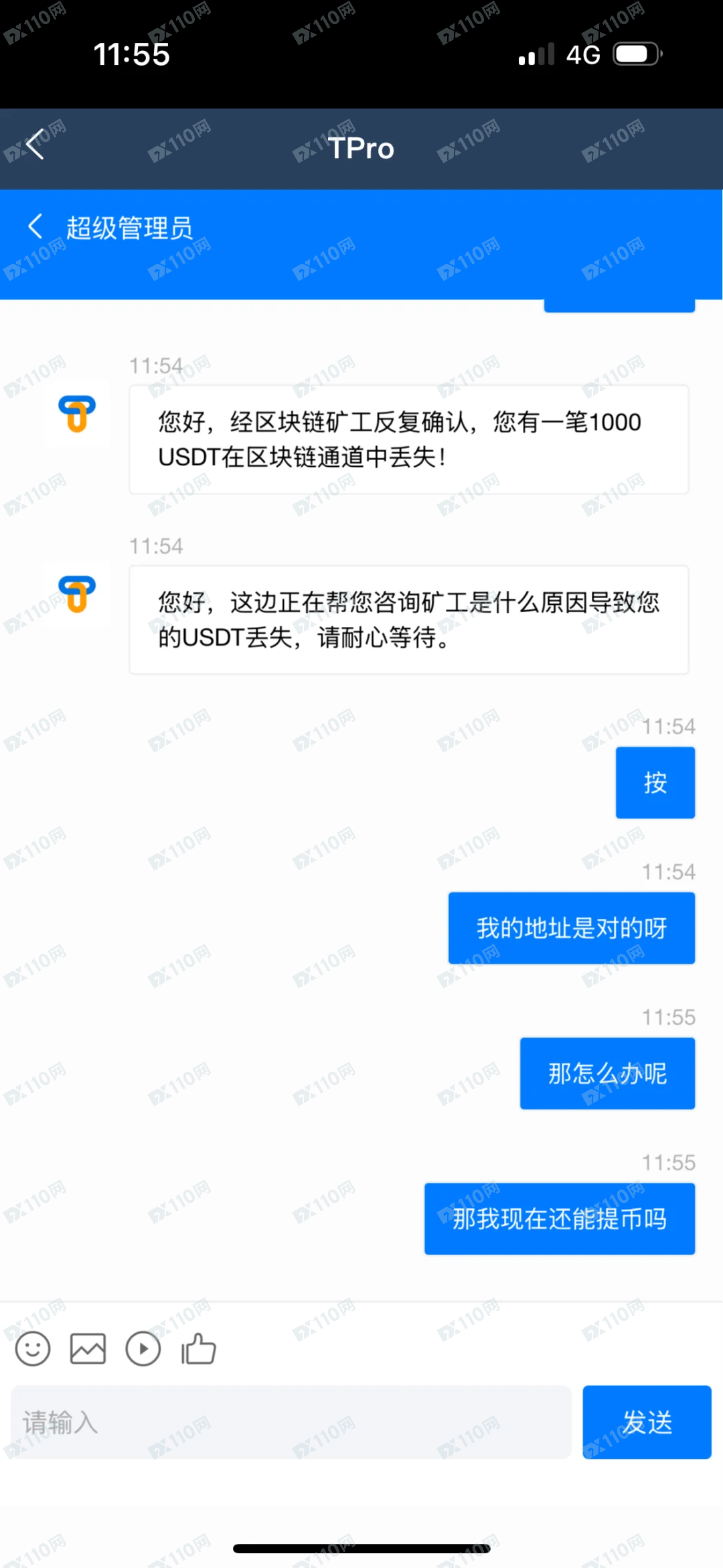This screenshot has height=1568, width=723.
Task: Go back from the TPro page
Action: [x=35, y=145]
